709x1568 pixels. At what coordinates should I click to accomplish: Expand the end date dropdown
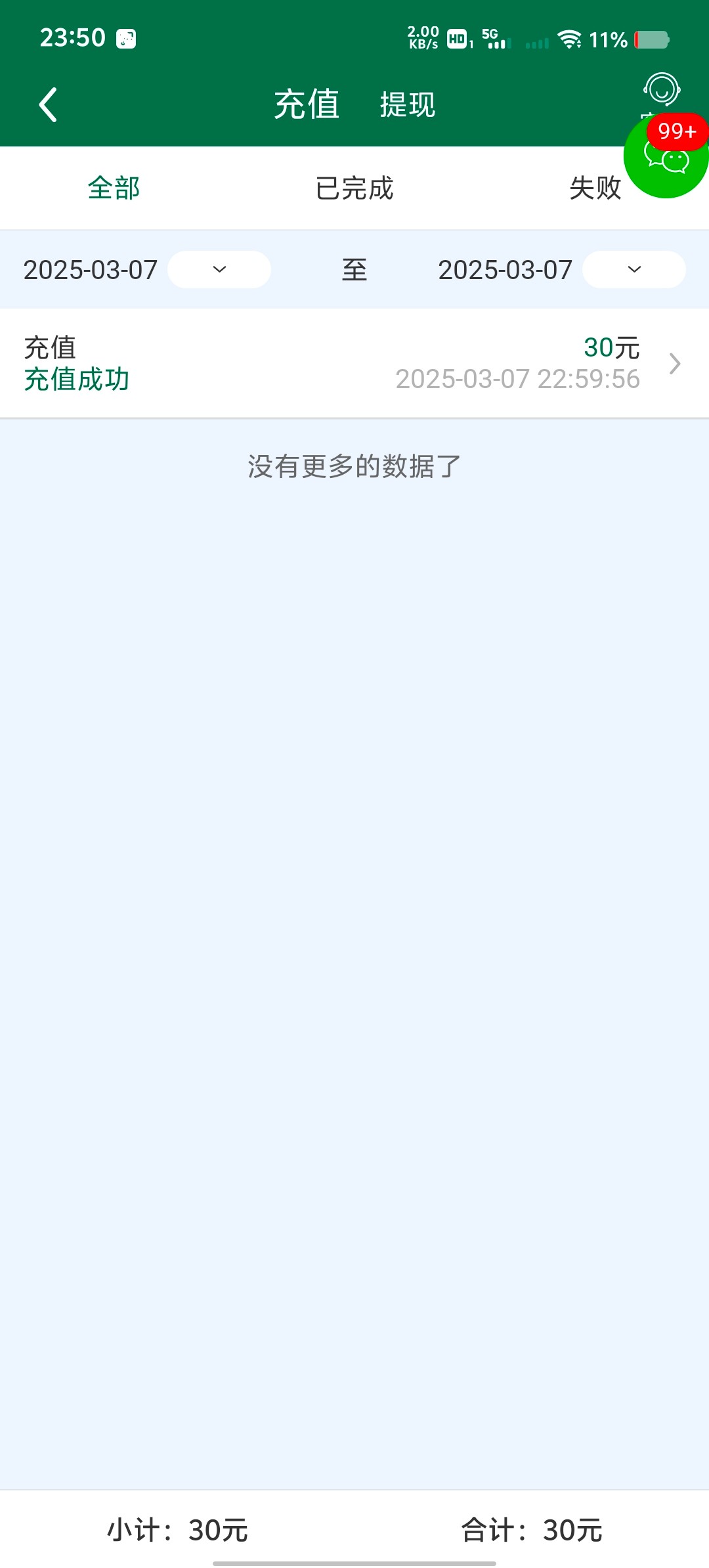pos(634,269)
